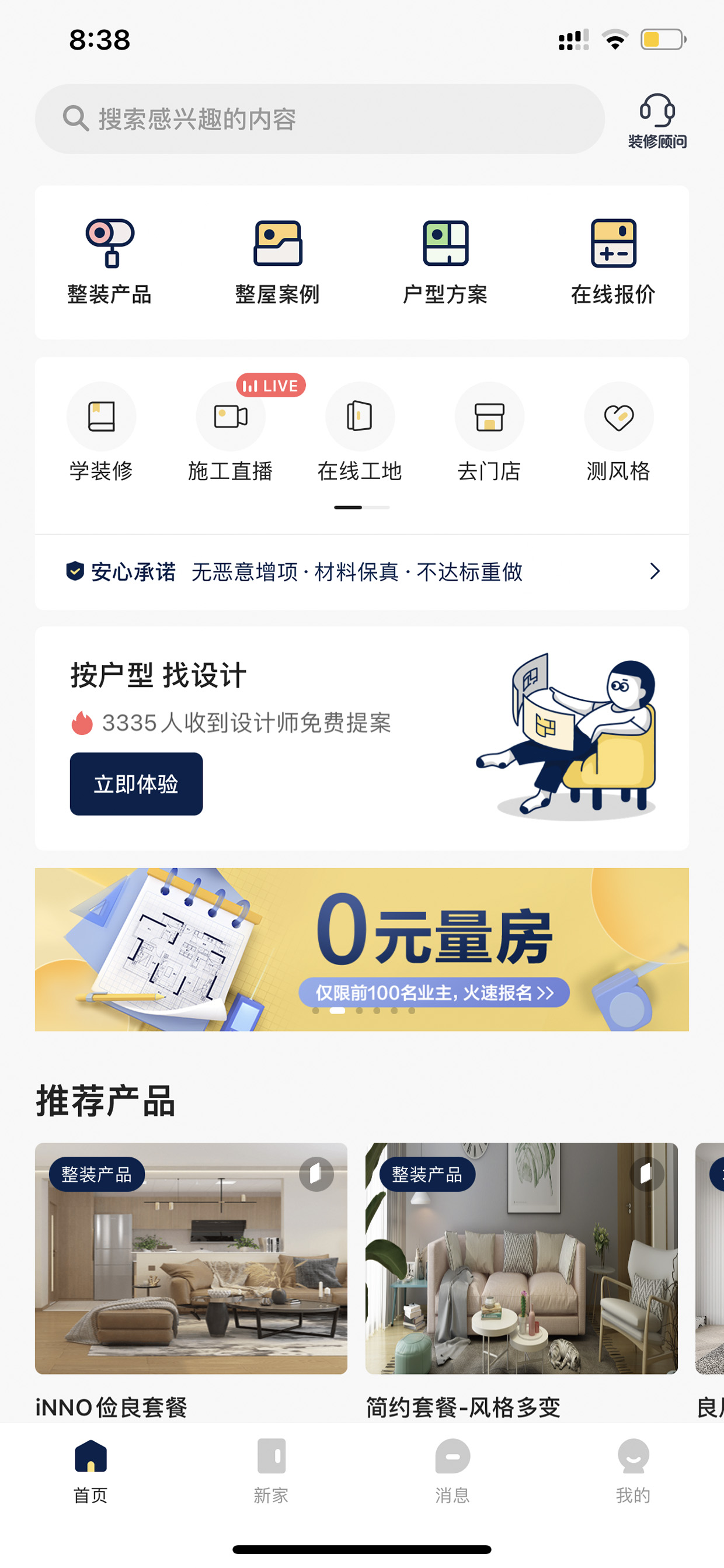Open 整装产品 category
The height and width of the screenshot is (1568, 724).
(x=110, y=262)
